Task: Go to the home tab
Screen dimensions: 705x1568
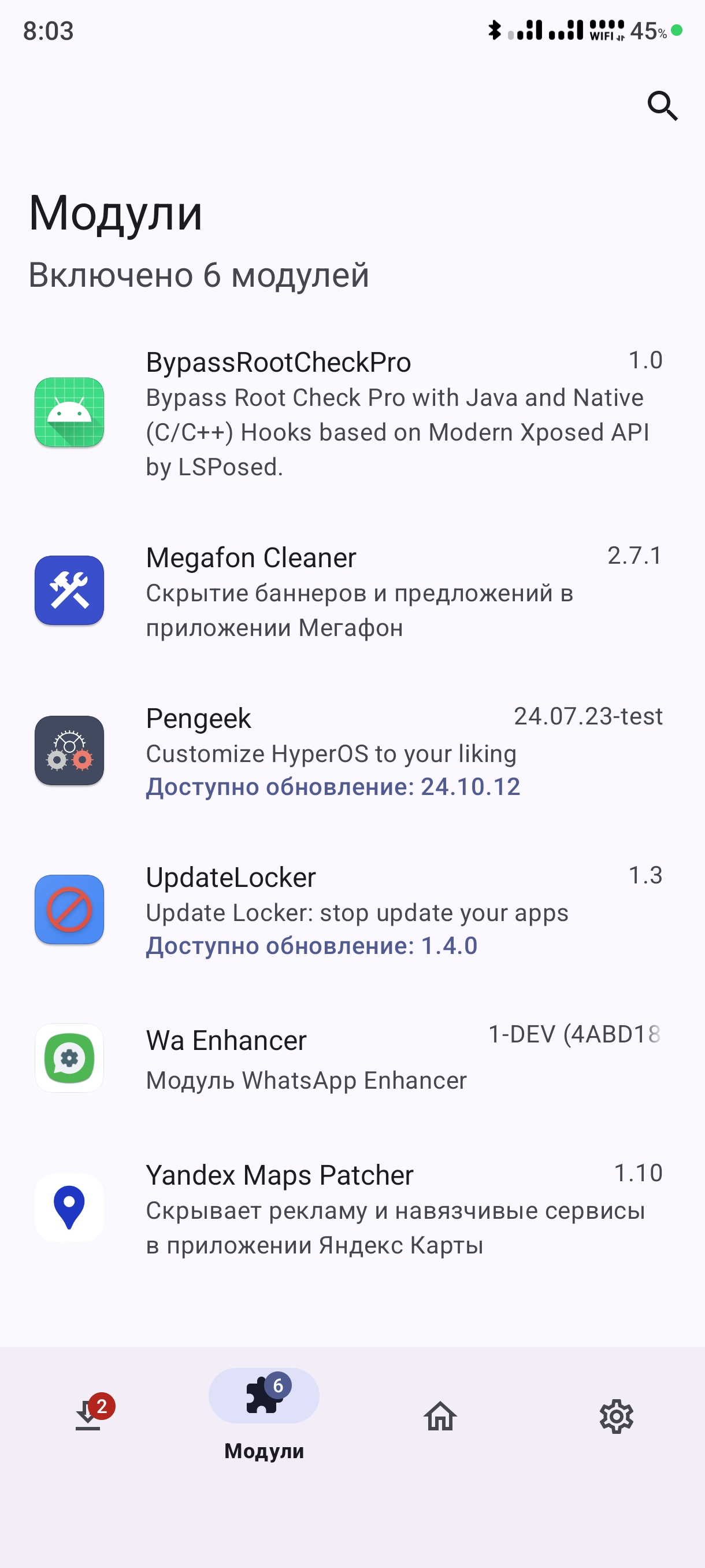Action: point(440,1417)
